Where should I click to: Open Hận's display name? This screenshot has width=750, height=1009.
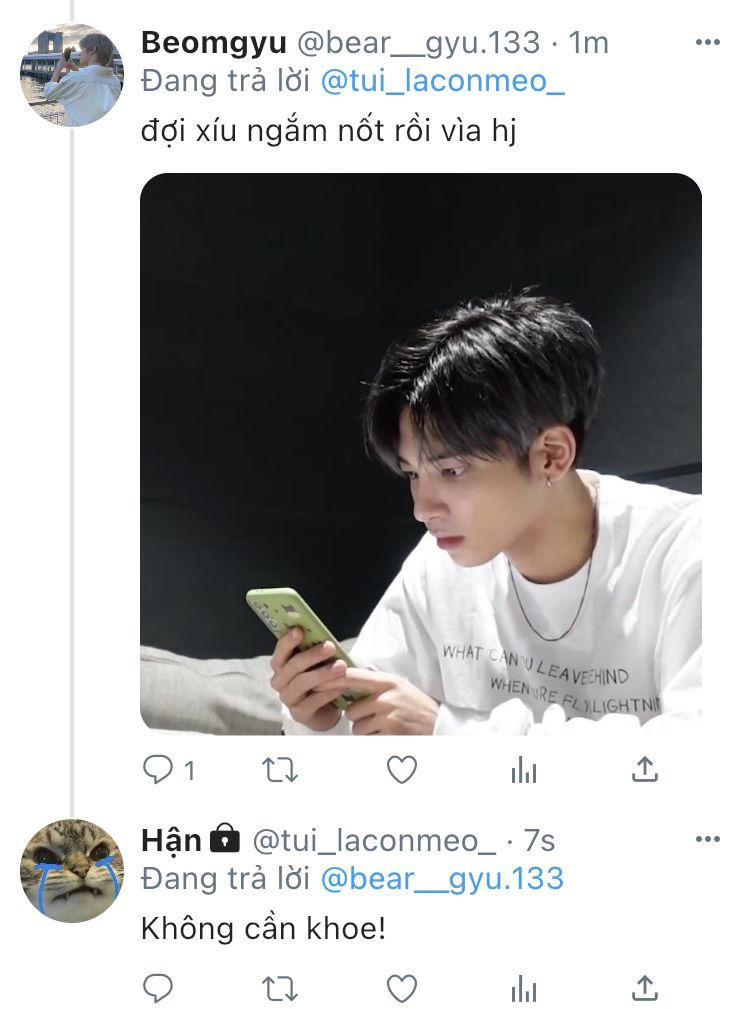pos(171,840)
